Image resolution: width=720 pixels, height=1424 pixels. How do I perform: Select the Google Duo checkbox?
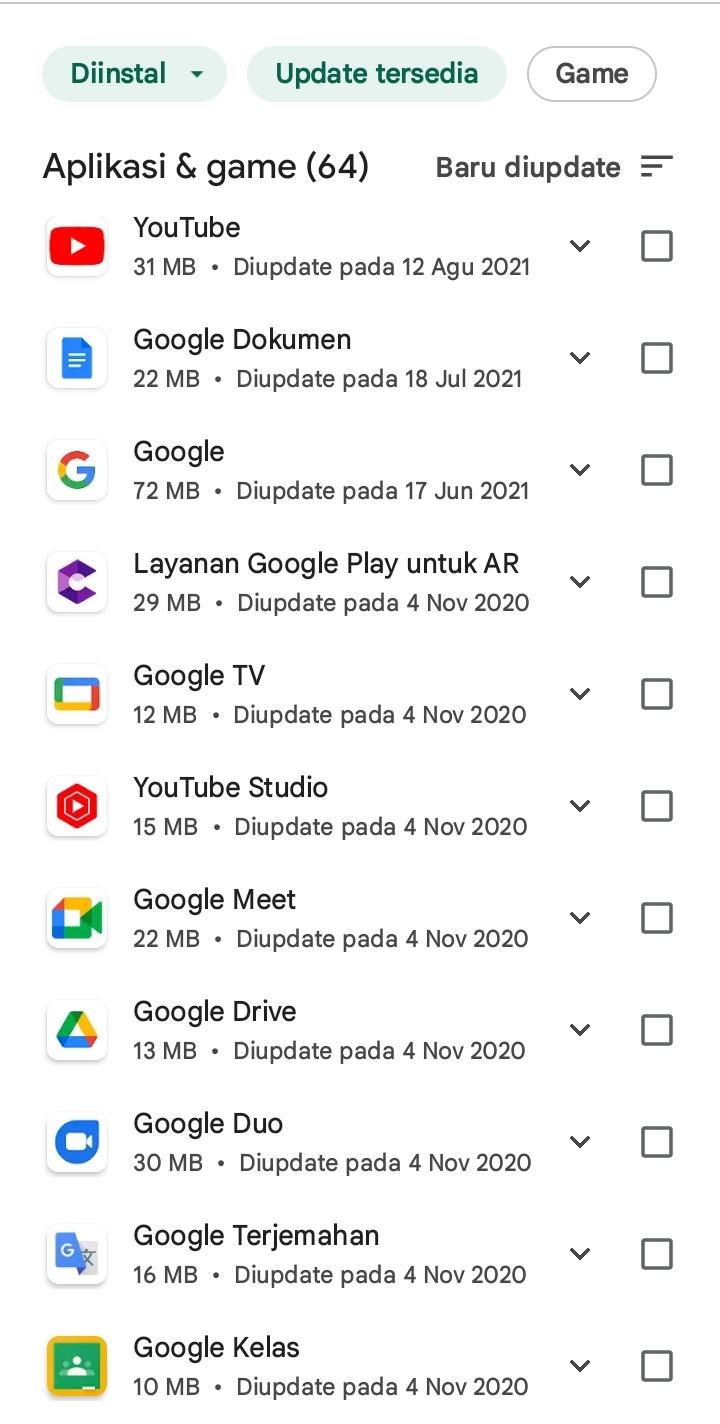pyautogui.click(x=657, y=1141)
